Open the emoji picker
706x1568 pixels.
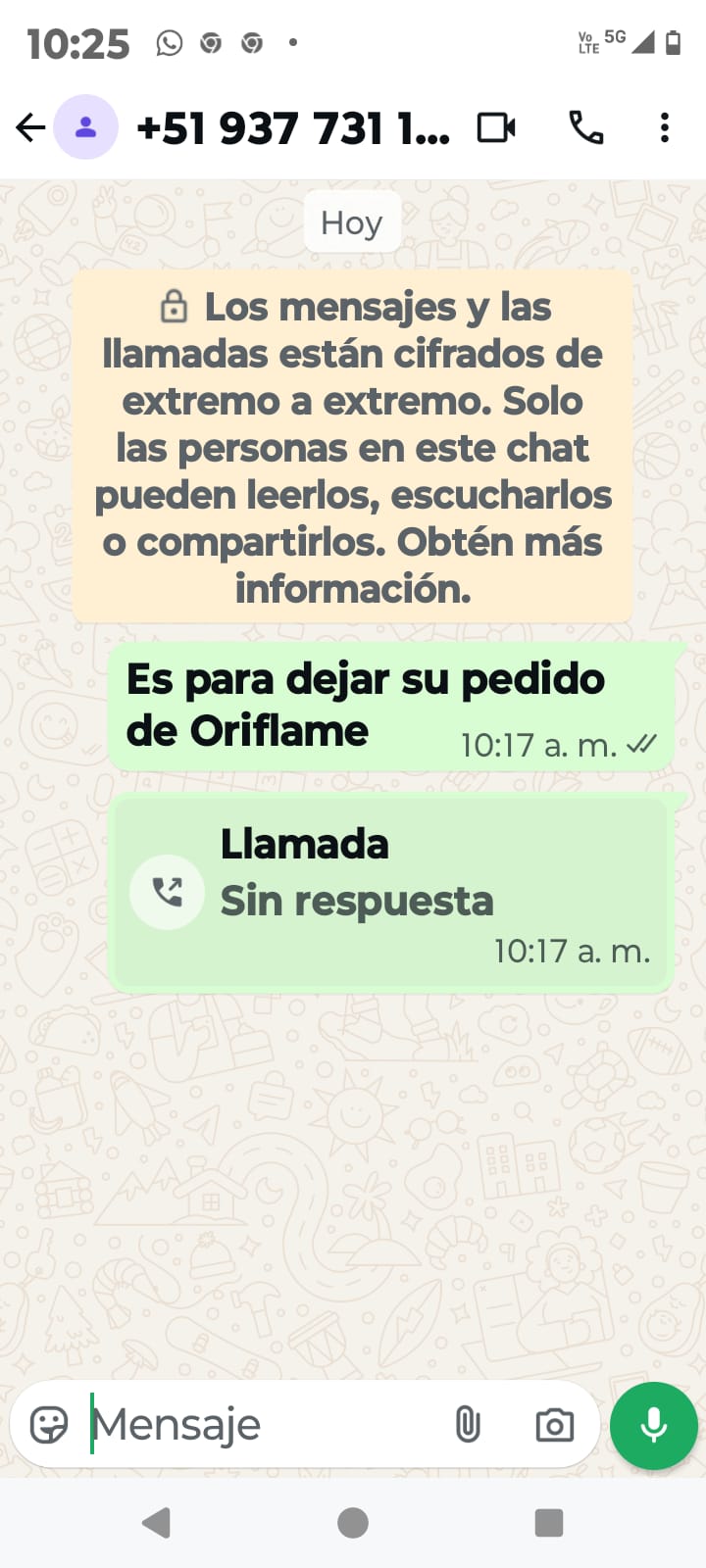[49, 1425]
